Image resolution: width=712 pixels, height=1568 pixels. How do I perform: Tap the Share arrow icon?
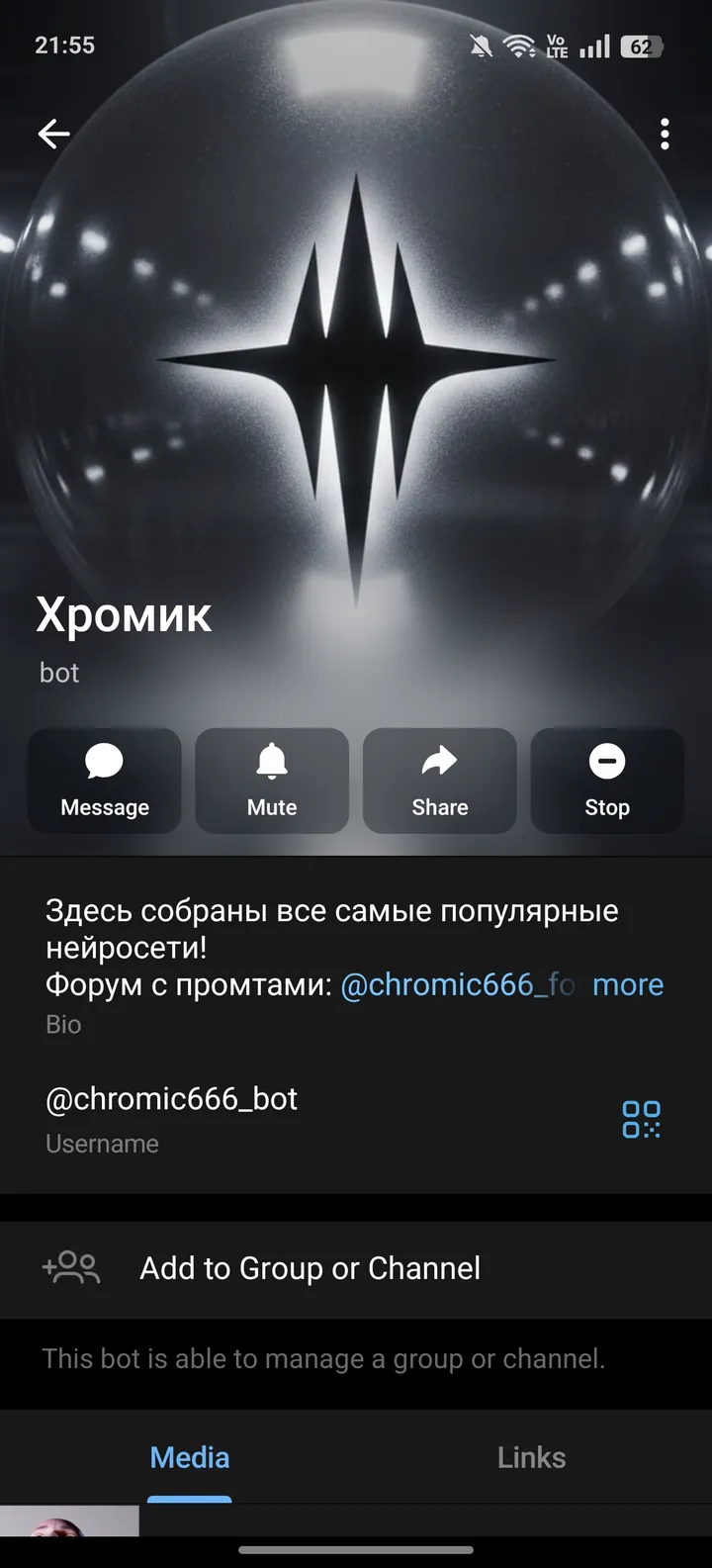[x=439, y=762]
